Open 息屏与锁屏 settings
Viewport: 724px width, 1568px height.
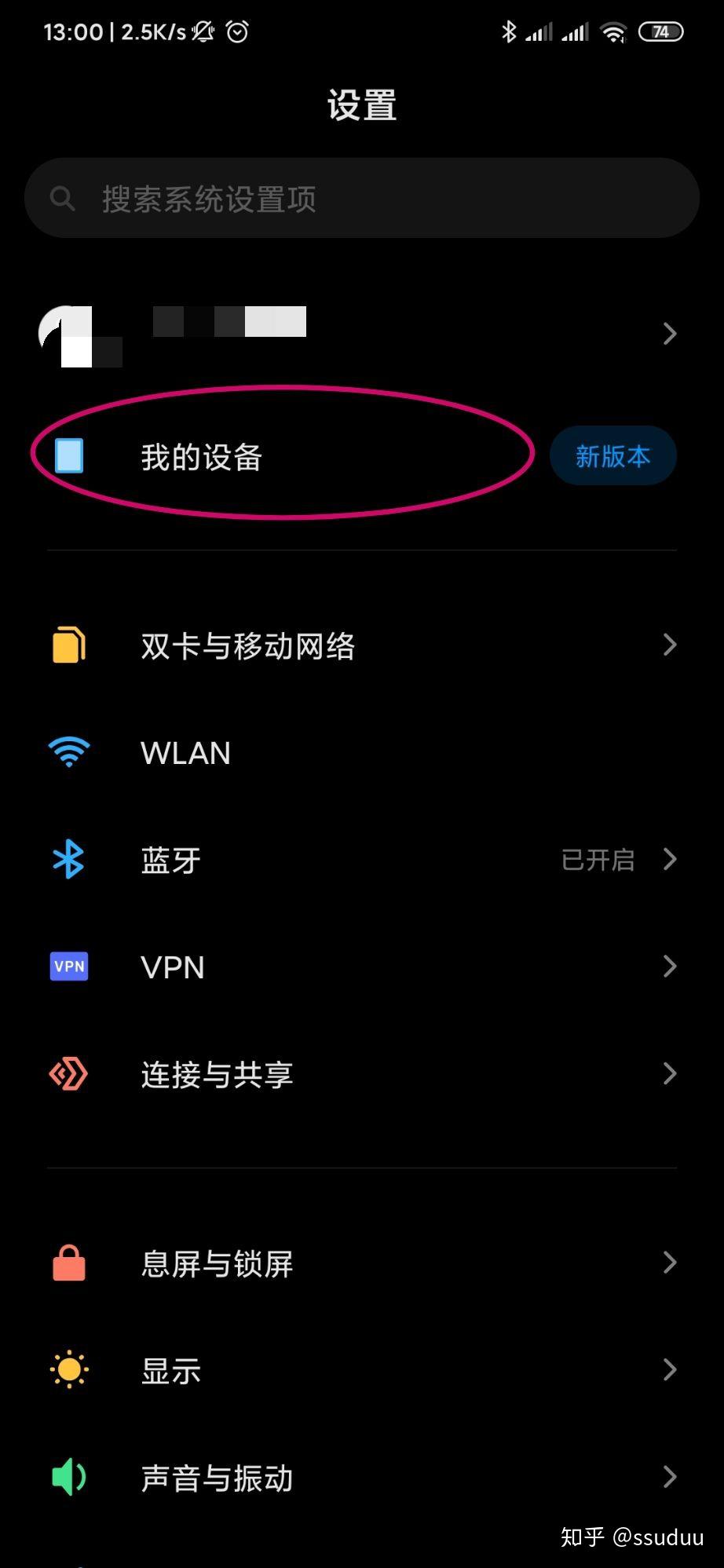[362, 1263]
